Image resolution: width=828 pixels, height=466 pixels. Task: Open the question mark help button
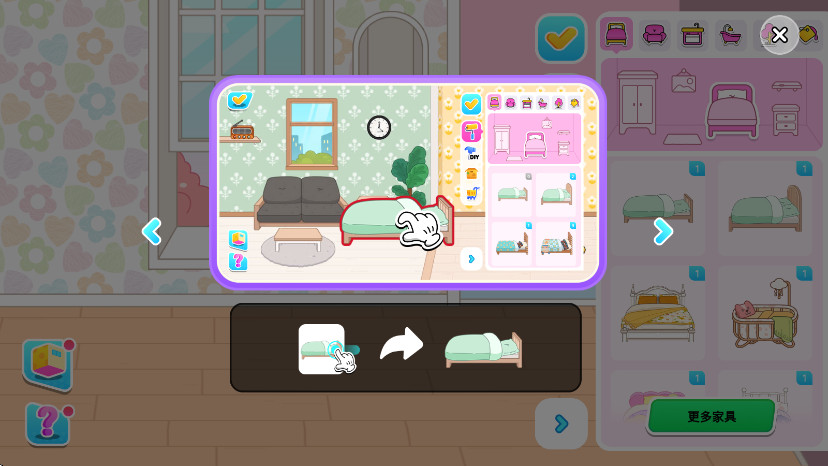tap(46, 424)
